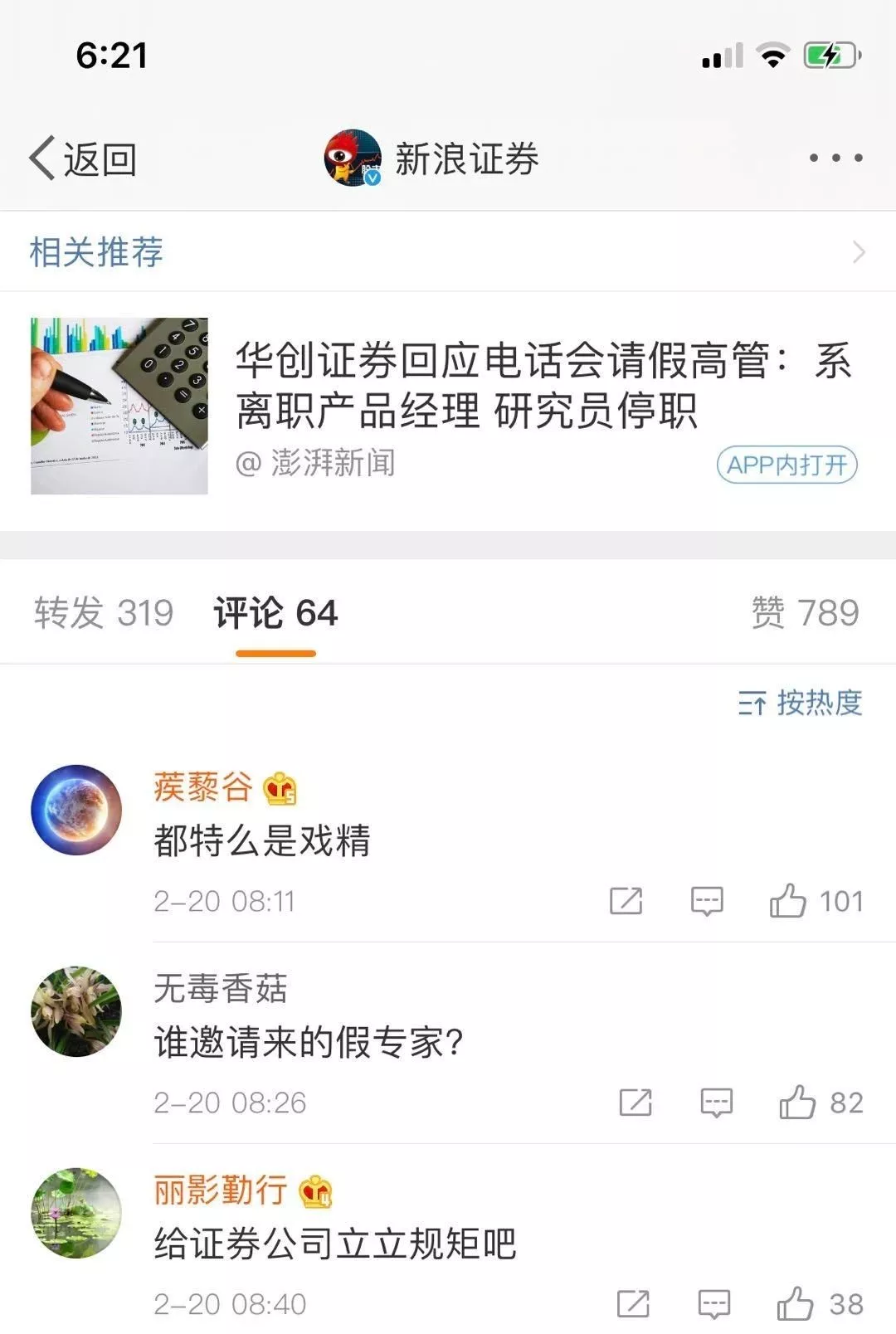This screenshot has height=1334, width=896.
Task: Switch to the 转发 319 tab
Action: click(x=104, y=613)
